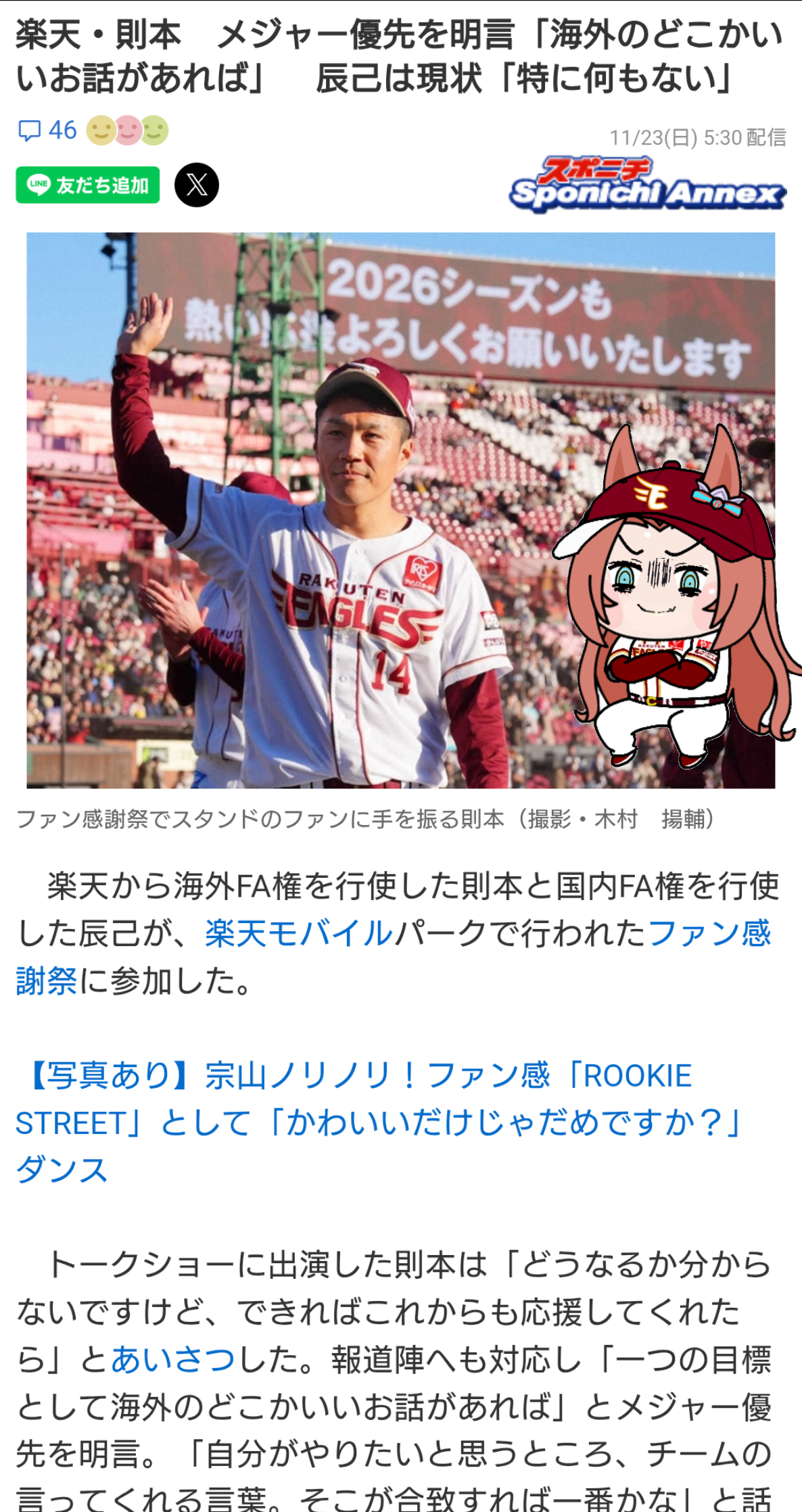Open the ファン感謝祭 link

pos(708,934)
